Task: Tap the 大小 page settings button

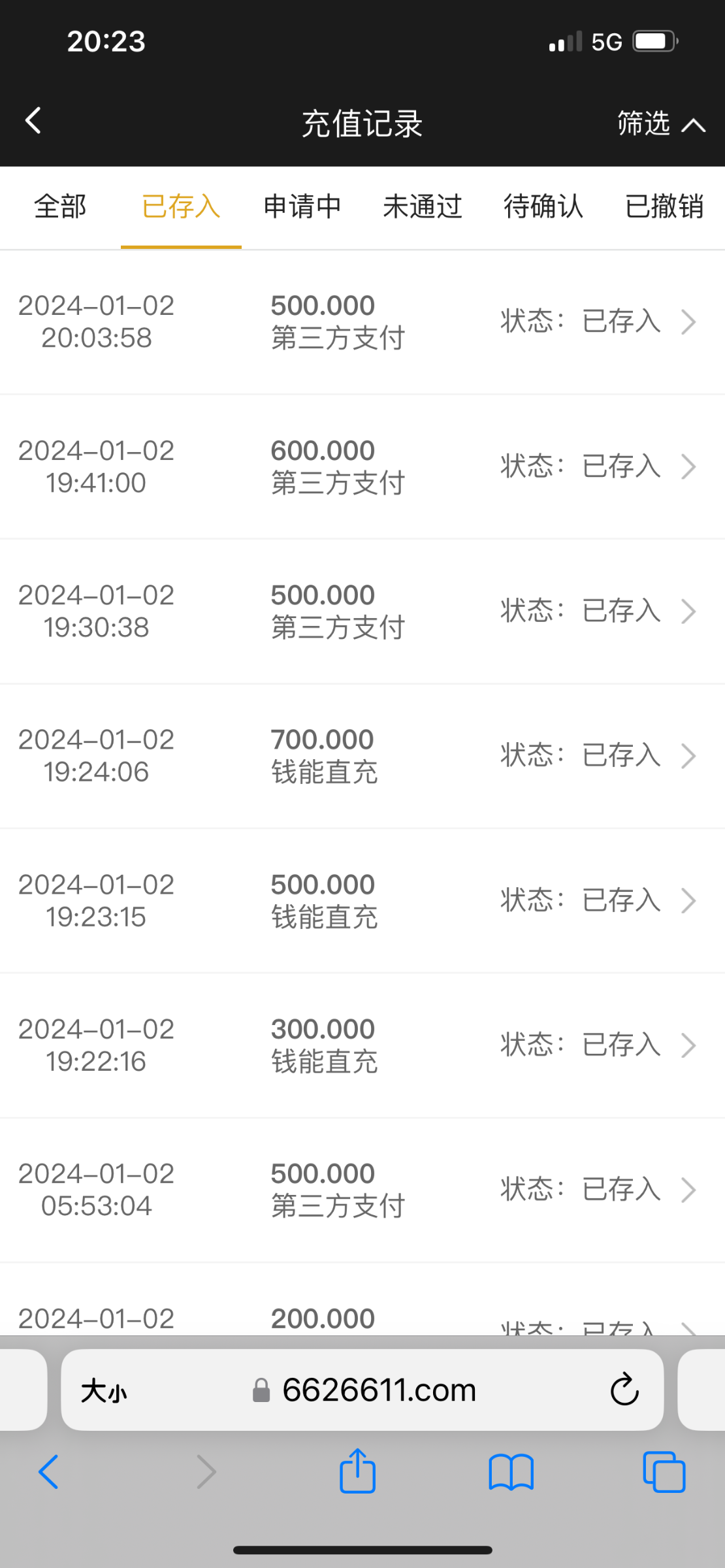Action: pyautogui.click(x=105, y=1390)
